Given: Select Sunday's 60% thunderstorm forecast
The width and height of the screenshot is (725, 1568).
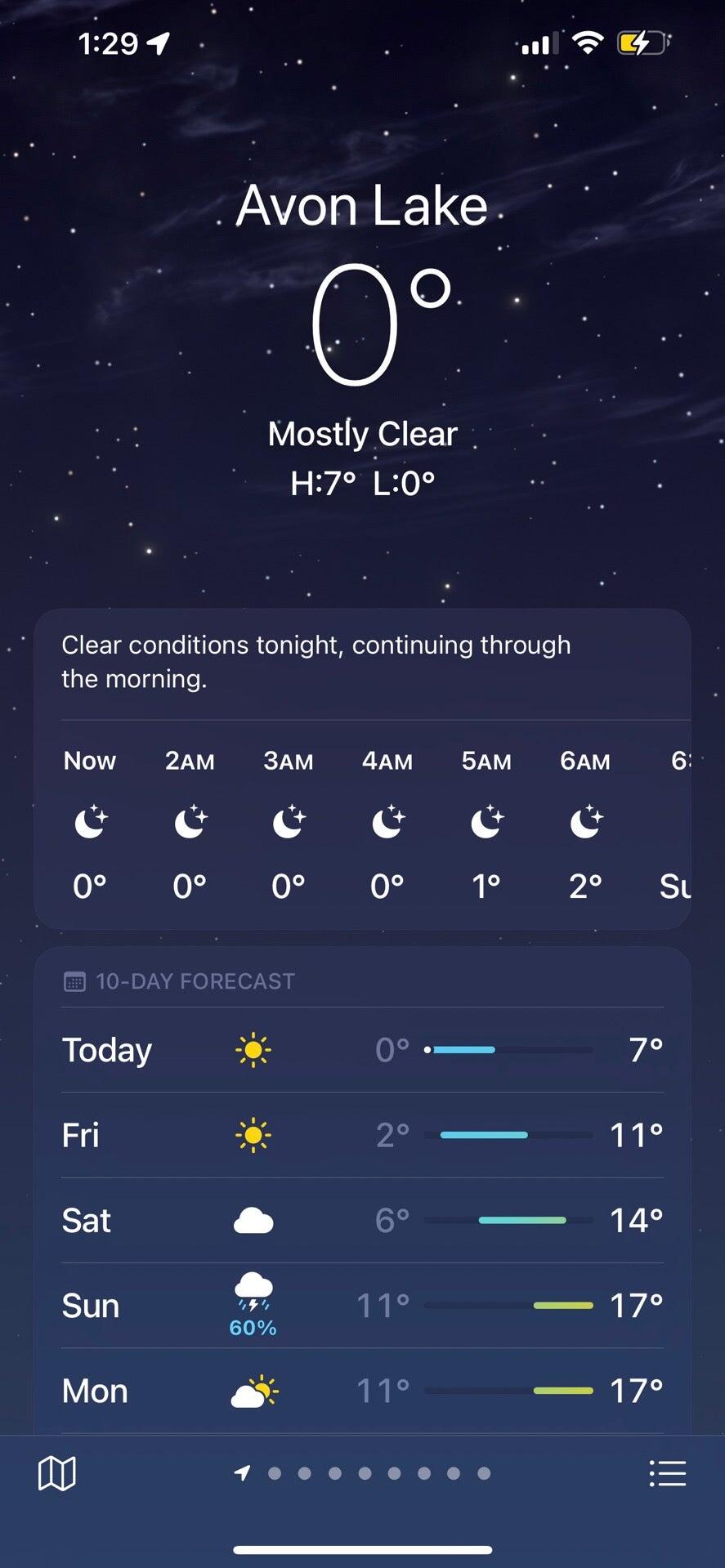Looking at the screenshot, I should [362, 1306].
